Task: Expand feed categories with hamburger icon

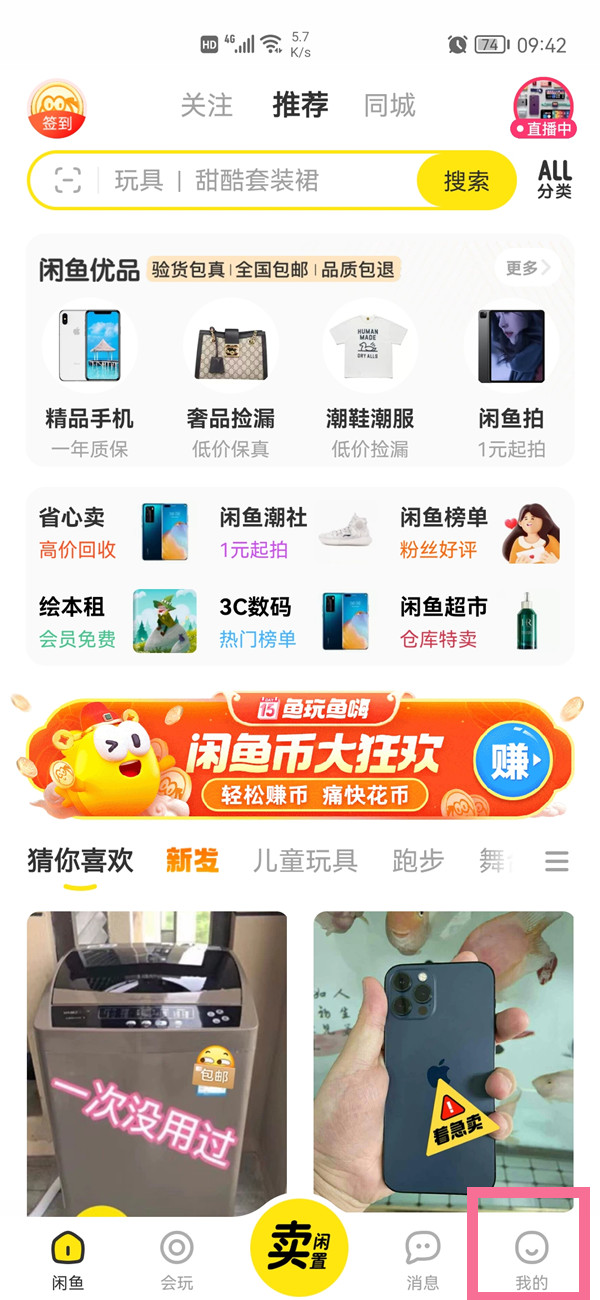Action: tap(556, 861)
